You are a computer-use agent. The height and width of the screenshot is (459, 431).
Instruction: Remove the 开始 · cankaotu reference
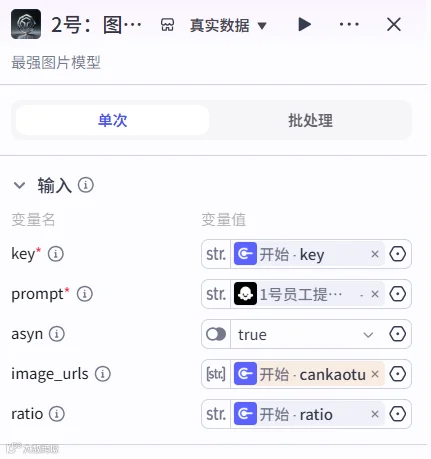(375, 374)
